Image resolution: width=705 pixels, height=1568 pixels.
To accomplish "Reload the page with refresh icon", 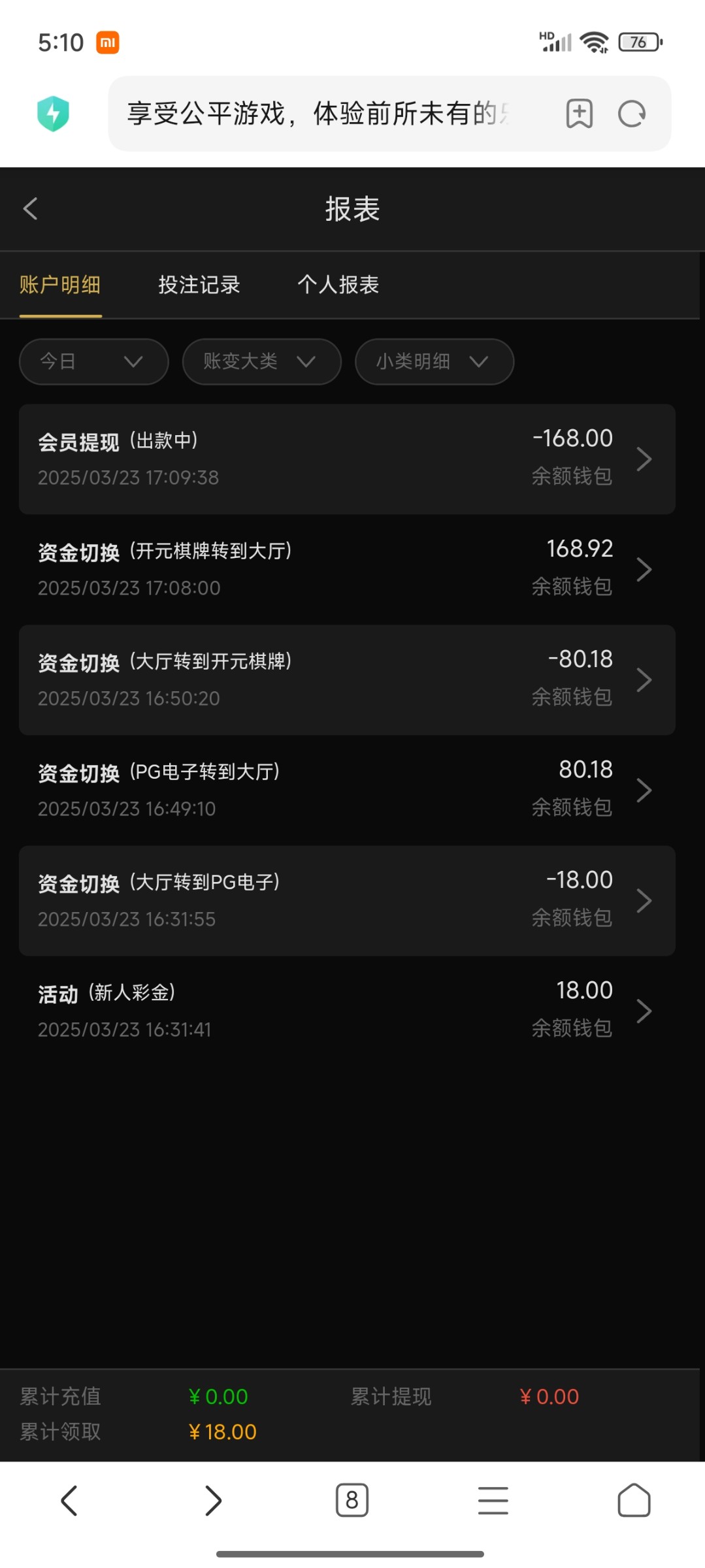I will (x=632, y=114).
